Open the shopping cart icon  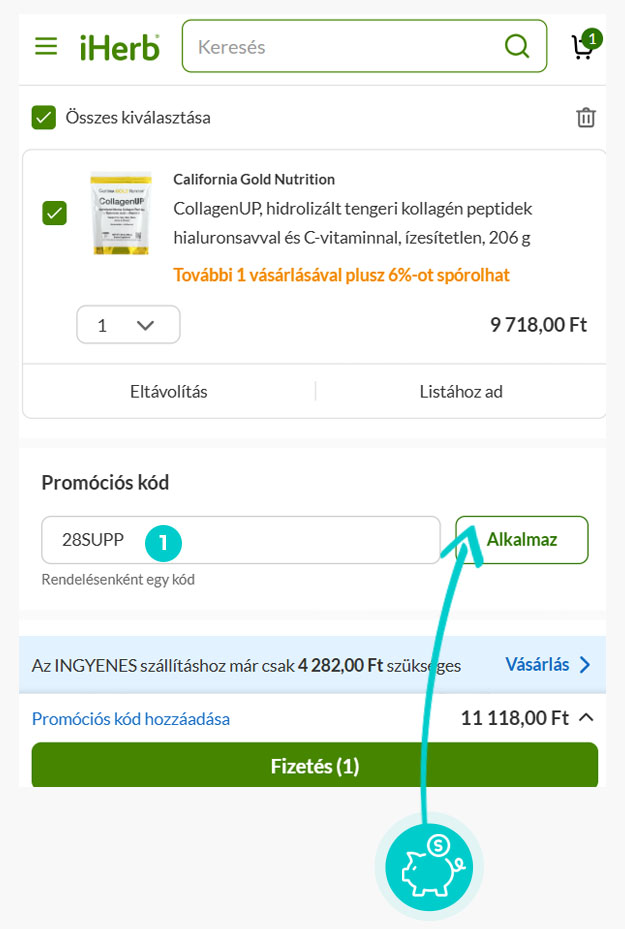click(584, 46)
